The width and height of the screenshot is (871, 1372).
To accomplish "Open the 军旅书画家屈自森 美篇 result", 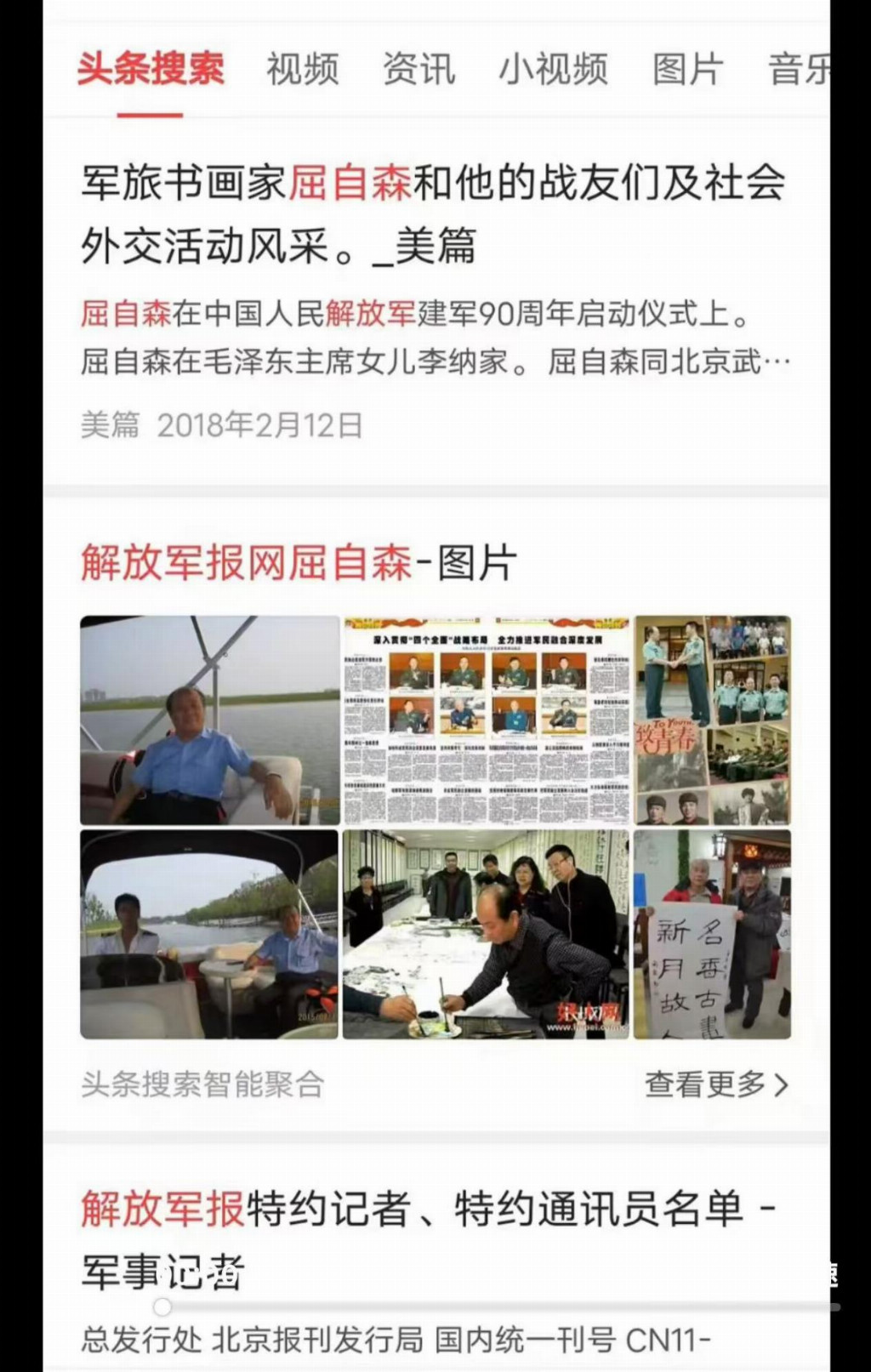I will [432, 214].
